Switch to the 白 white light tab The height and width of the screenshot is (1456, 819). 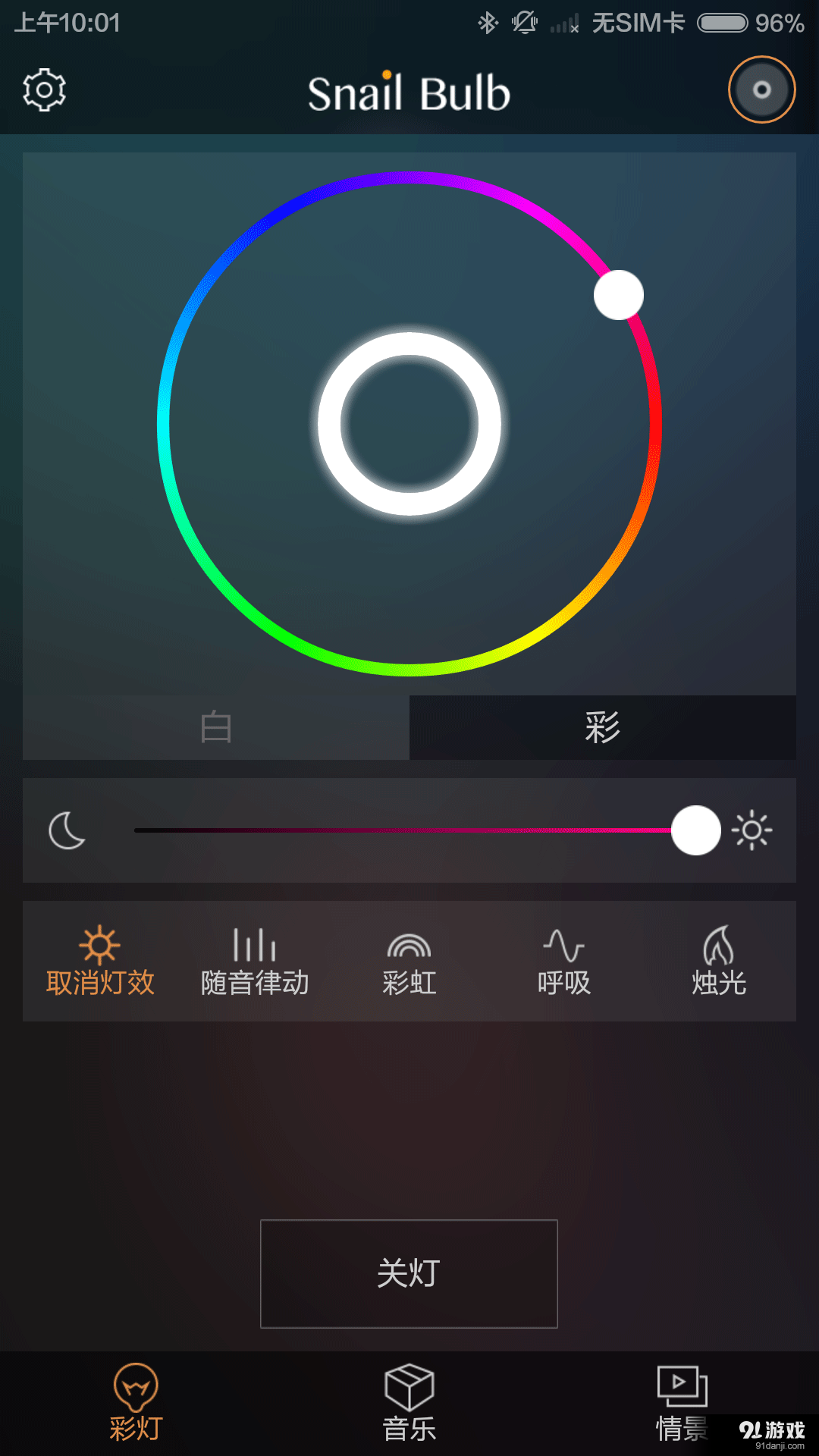215,726
